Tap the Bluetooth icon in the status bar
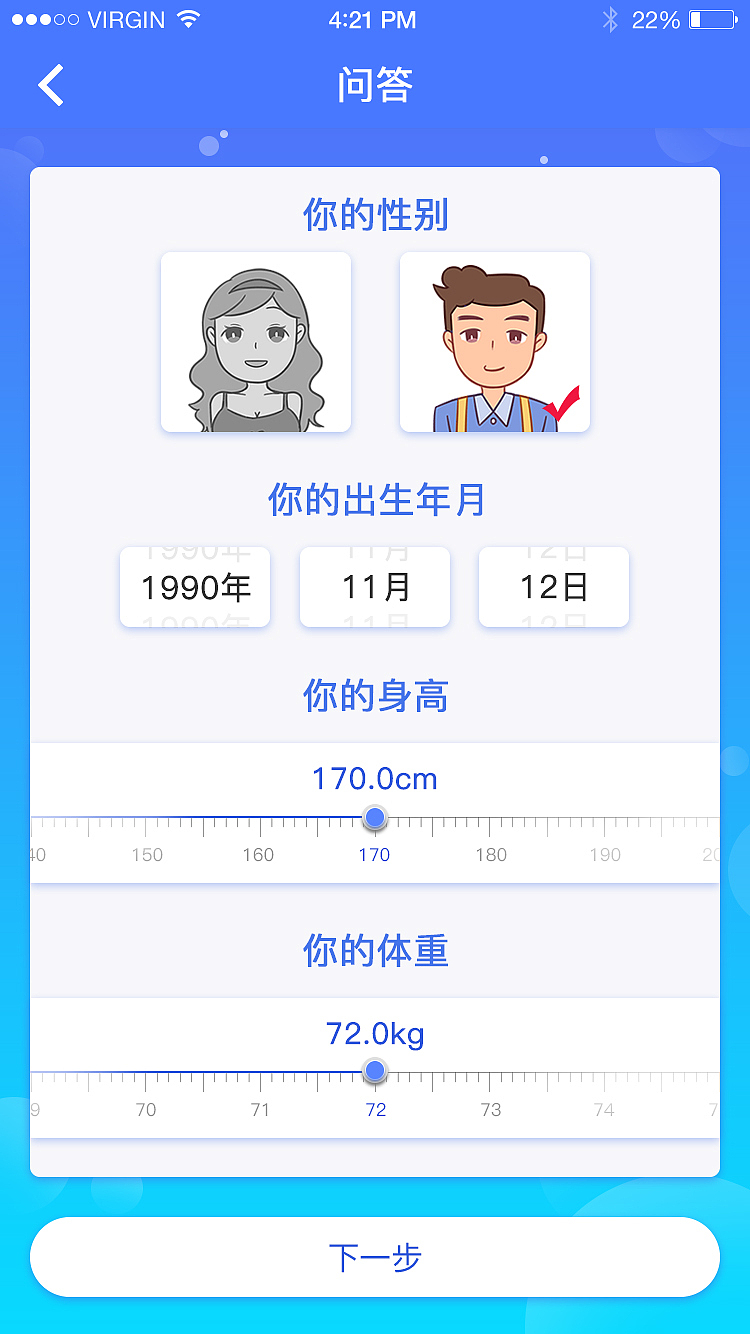 [609, 19]
